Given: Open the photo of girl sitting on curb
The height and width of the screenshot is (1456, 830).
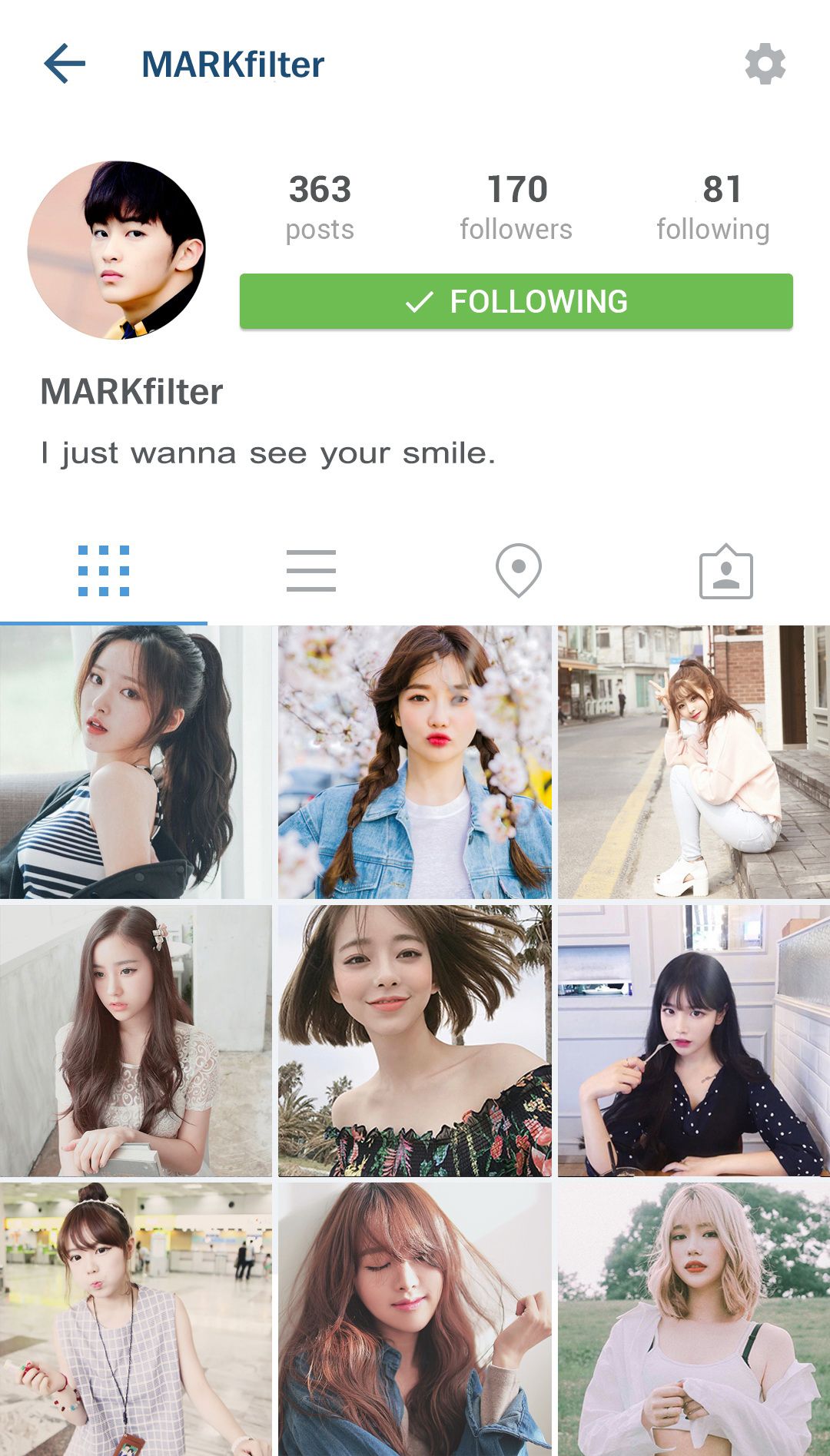Looking at the screenshot, I should pos(693,762).
